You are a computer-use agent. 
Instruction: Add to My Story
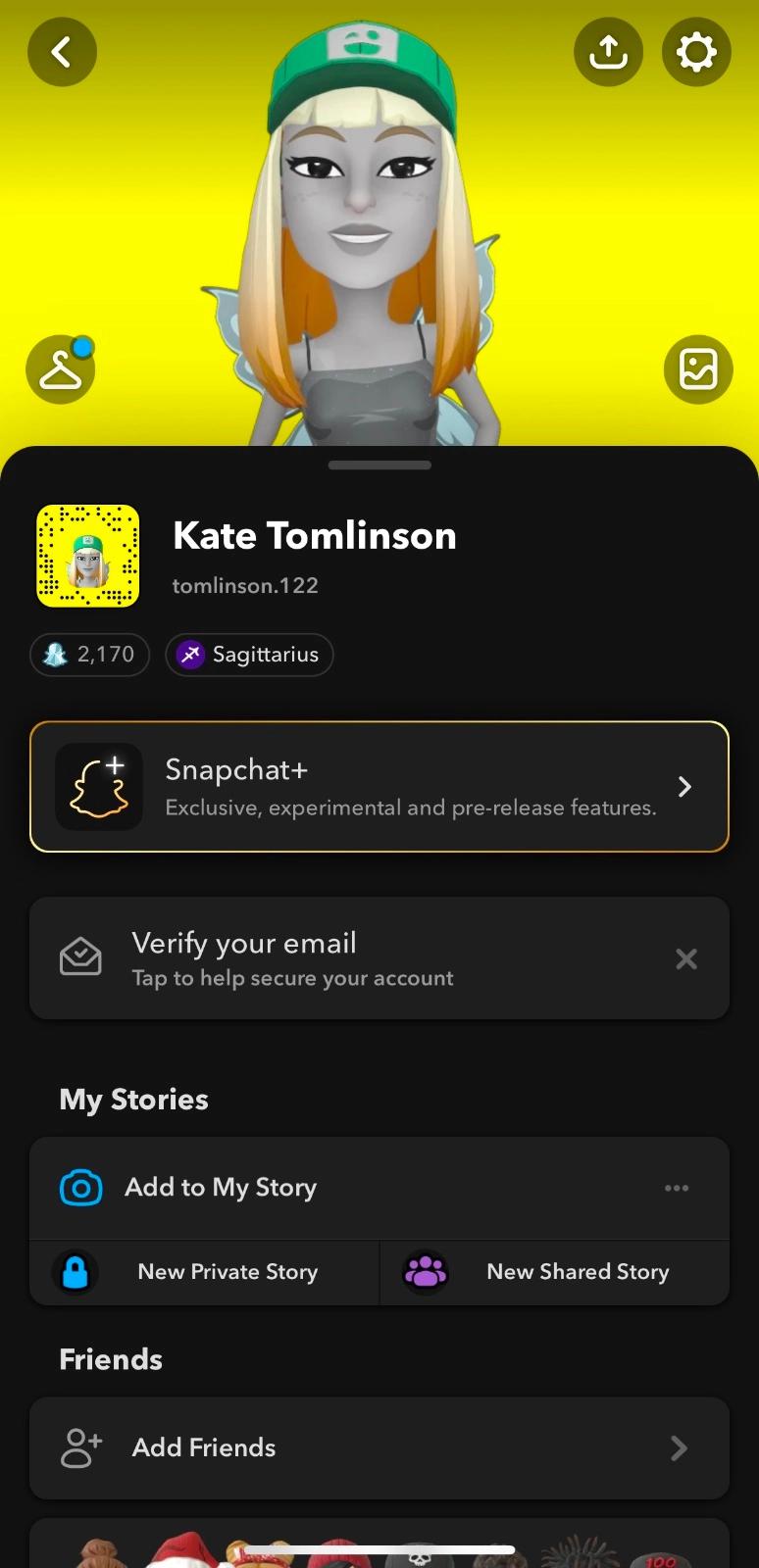coord(221,1188)
